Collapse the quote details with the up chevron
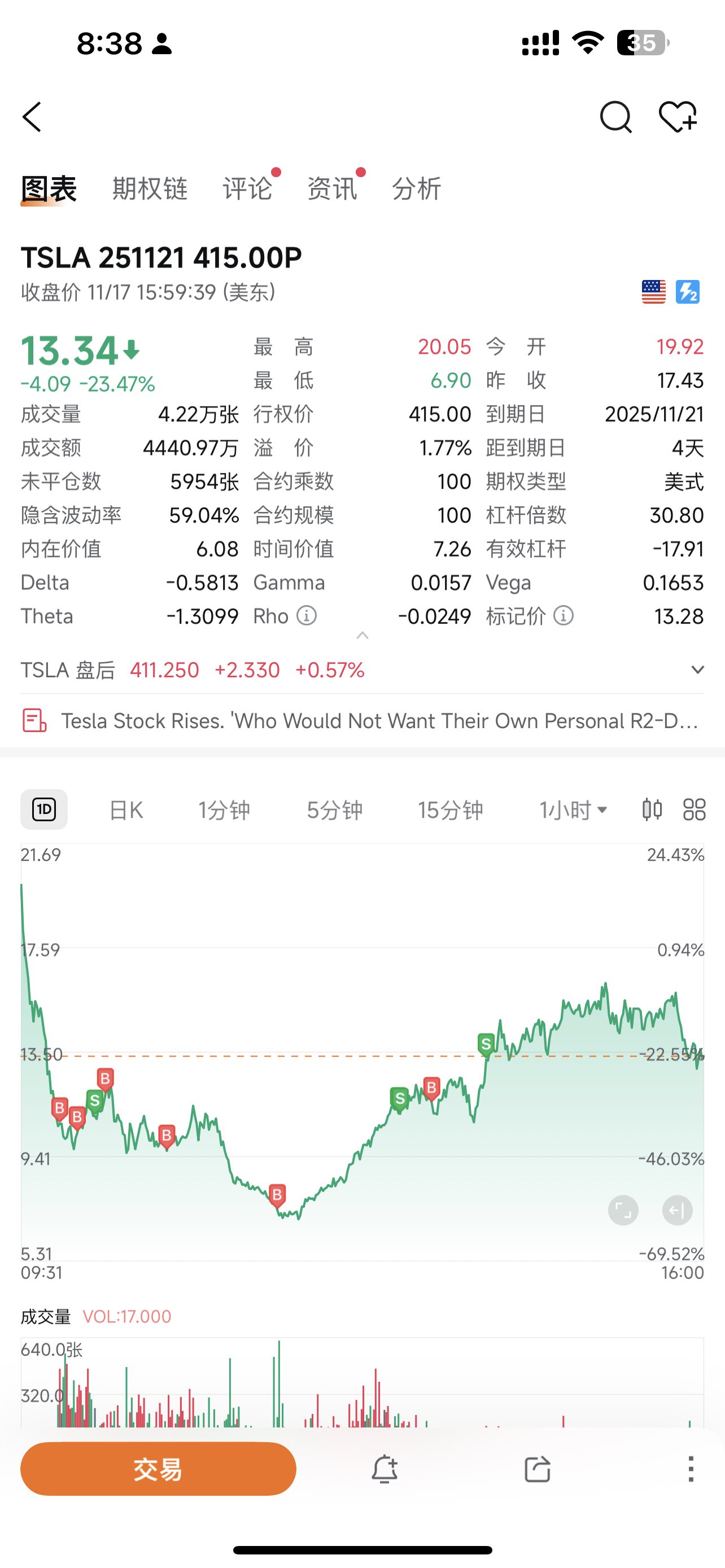The image size is (725, 1568). [x=362, y=636]
